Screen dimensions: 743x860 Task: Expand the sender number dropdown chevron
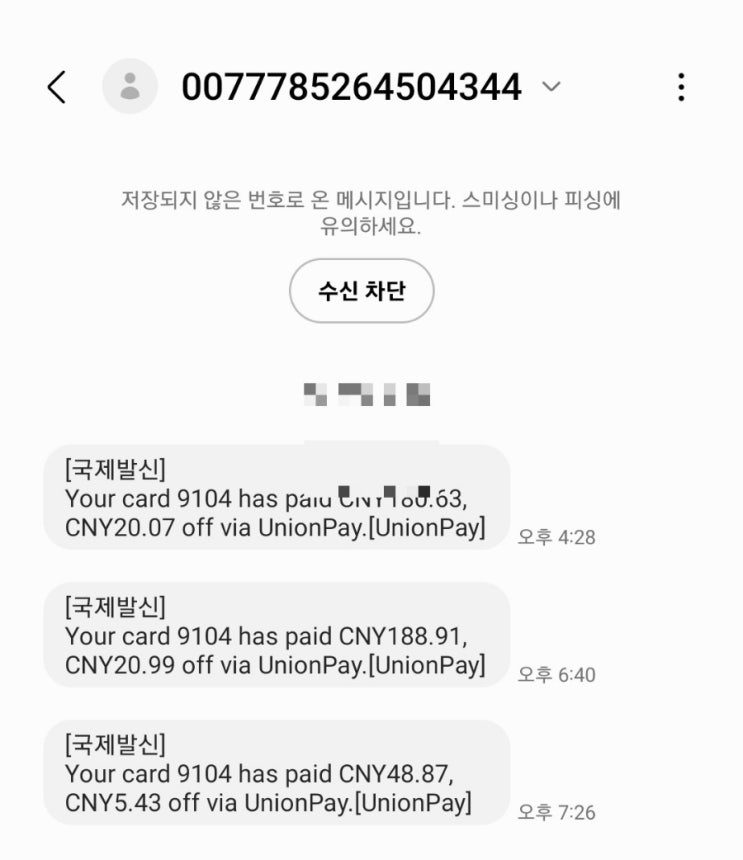(x=551, y=87)
